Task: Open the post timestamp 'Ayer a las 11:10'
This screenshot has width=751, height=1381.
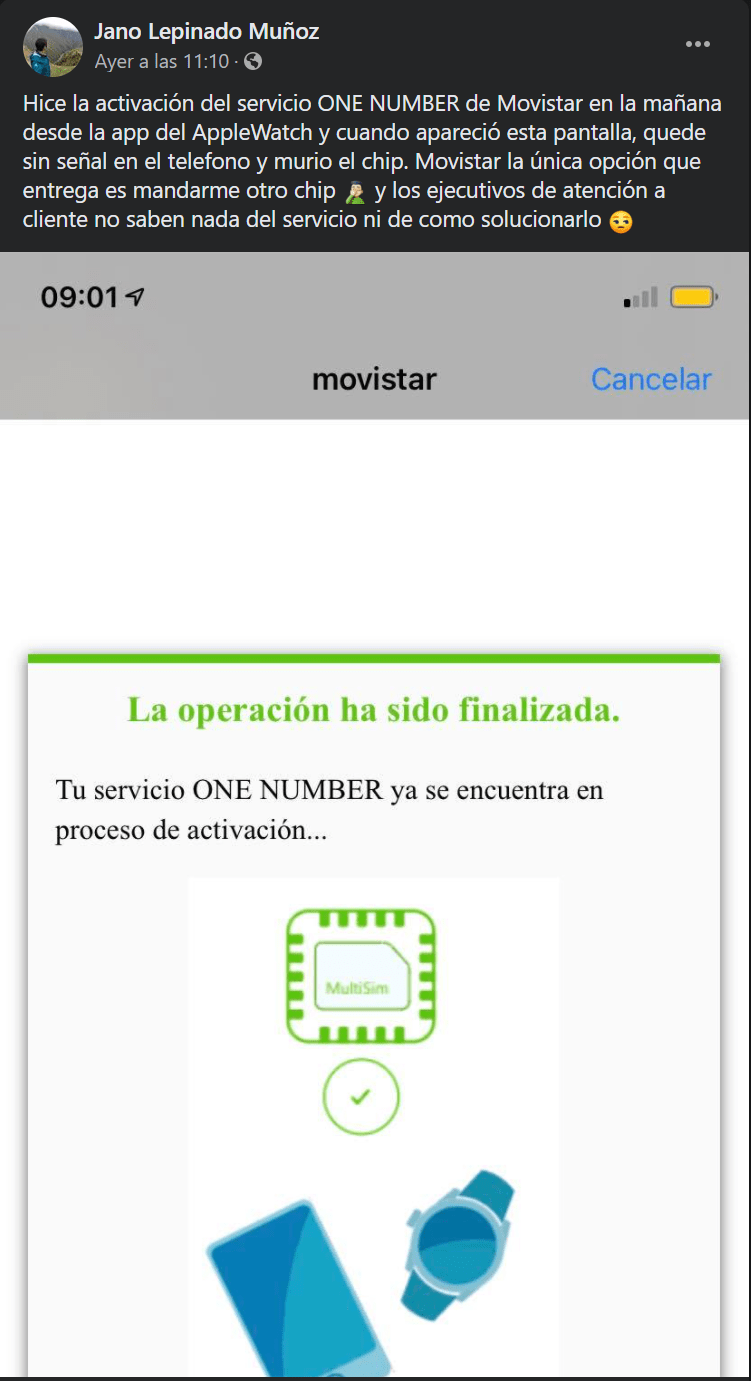Action: point(162,61)
